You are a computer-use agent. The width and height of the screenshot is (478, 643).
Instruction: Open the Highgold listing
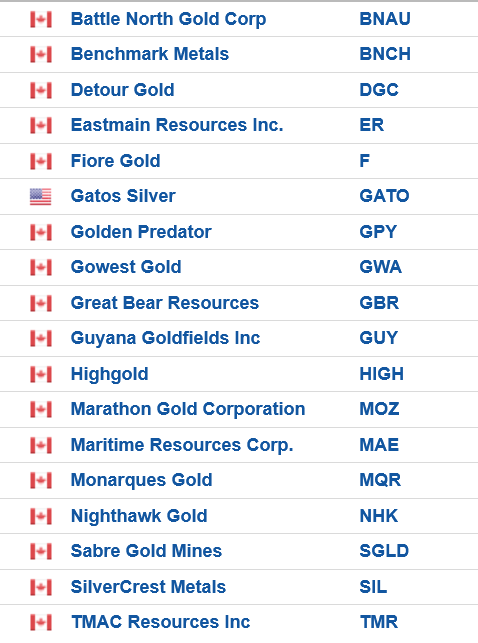tap(109, 374)
